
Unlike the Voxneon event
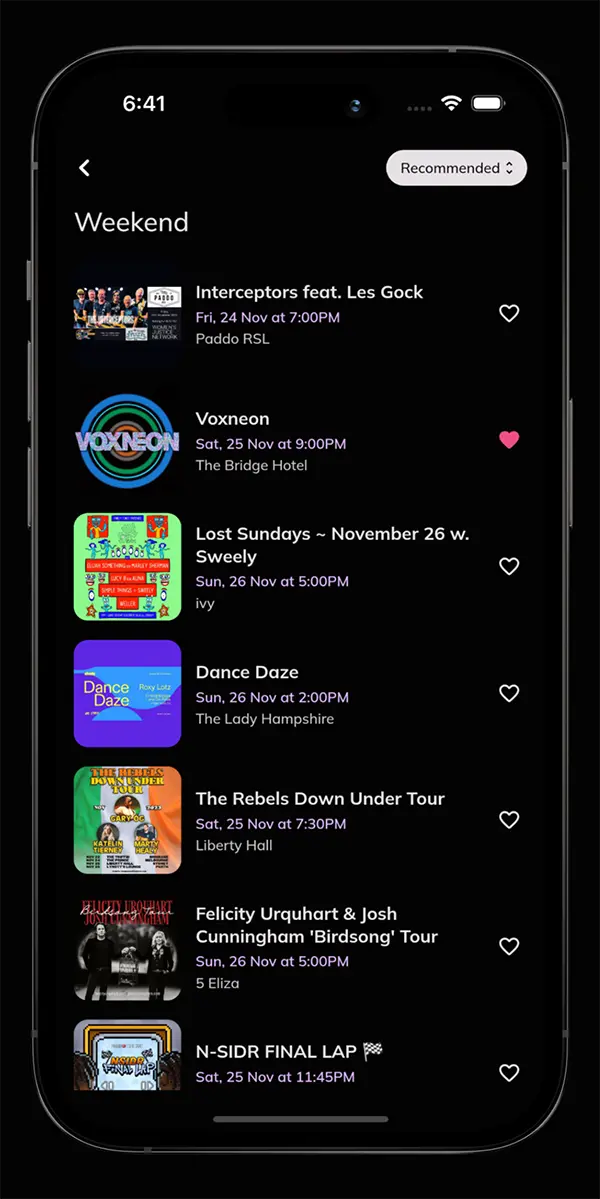coord(509,439)
